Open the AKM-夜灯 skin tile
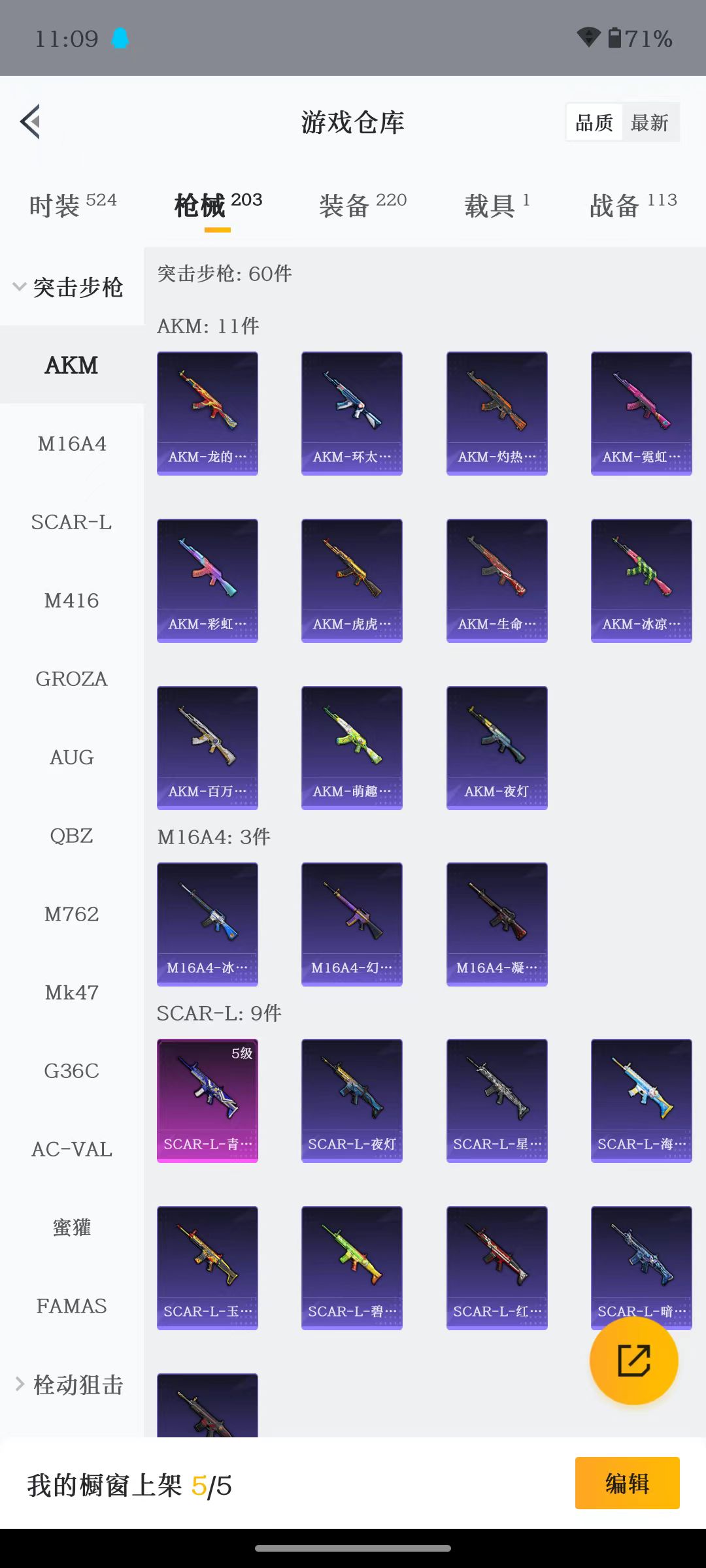 pos(497,747)
